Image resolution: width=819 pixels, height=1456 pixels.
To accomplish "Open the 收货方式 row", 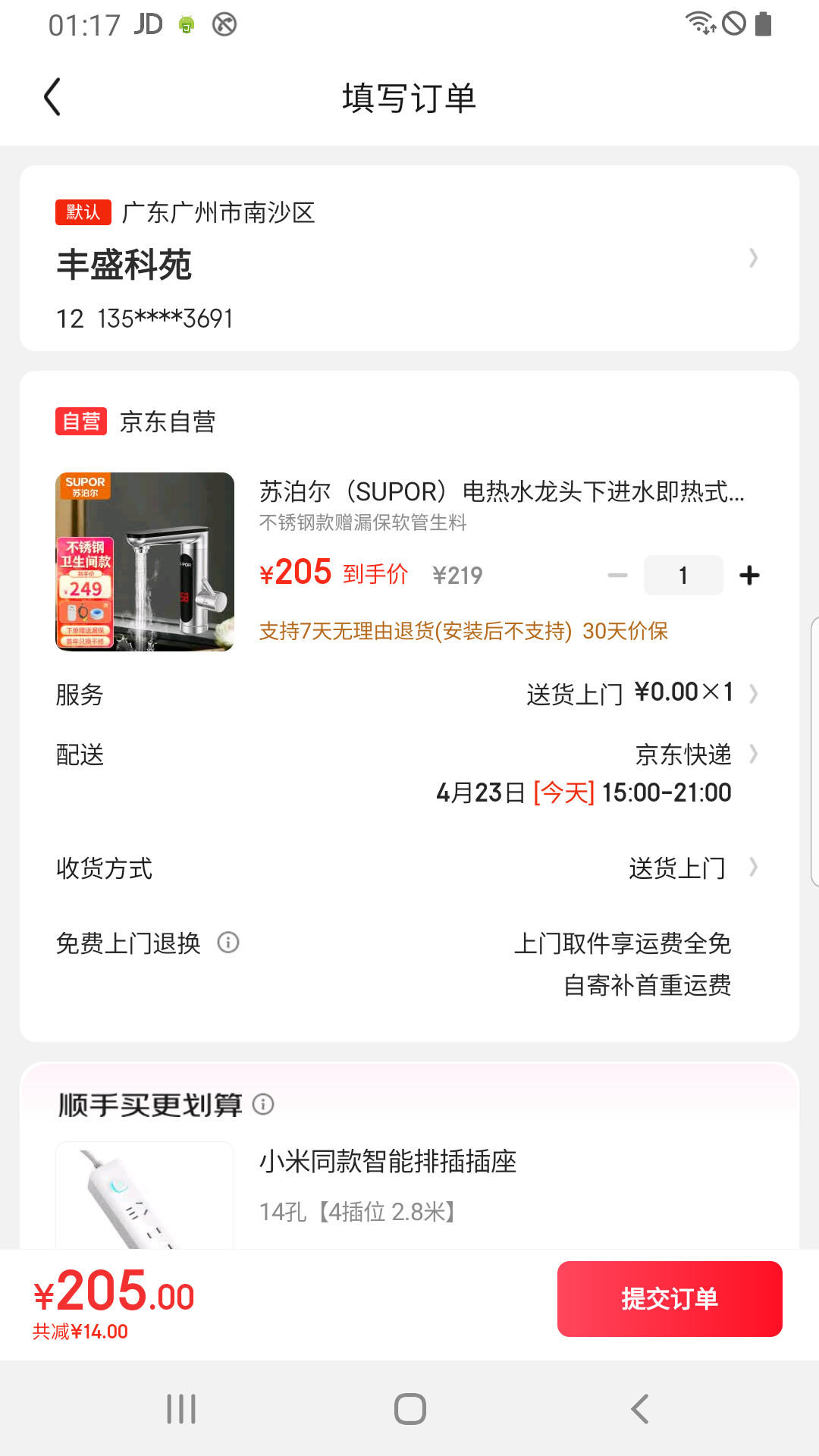I will coord(409,868).
